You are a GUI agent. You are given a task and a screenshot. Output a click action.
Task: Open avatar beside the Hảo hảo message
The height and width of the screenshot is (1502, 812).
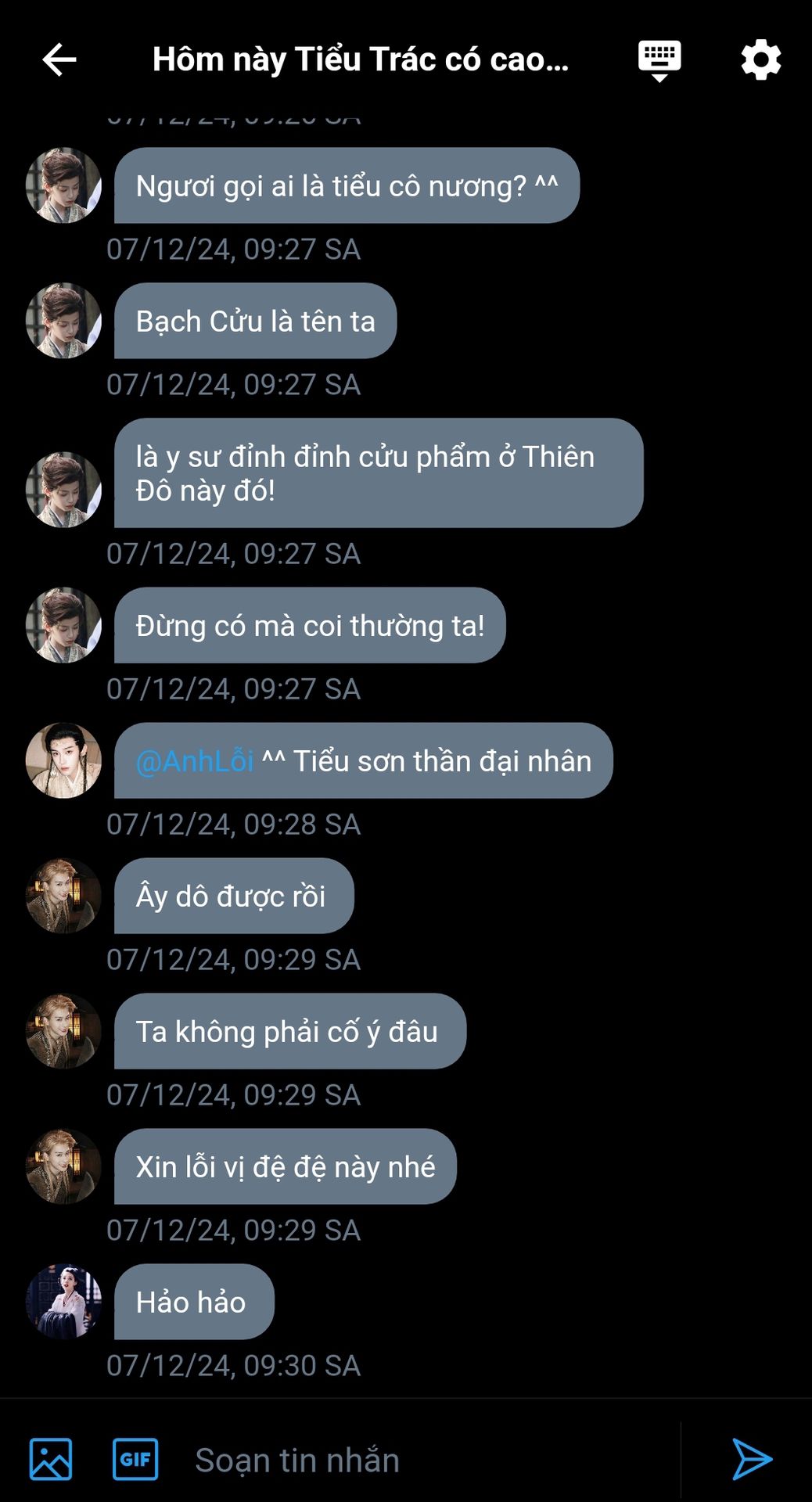(x=63, y=1301)
